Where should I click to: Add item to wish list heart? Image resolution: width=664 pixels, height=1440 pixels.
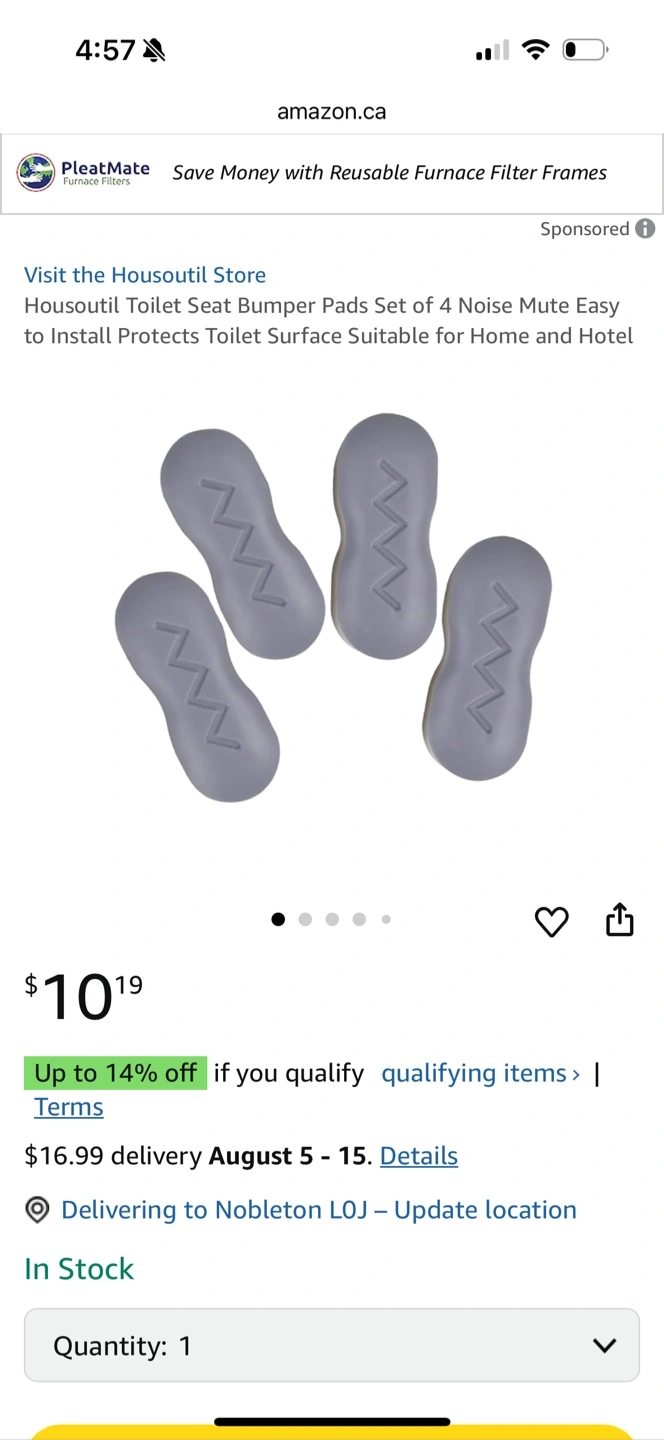[x=552, y=921]
